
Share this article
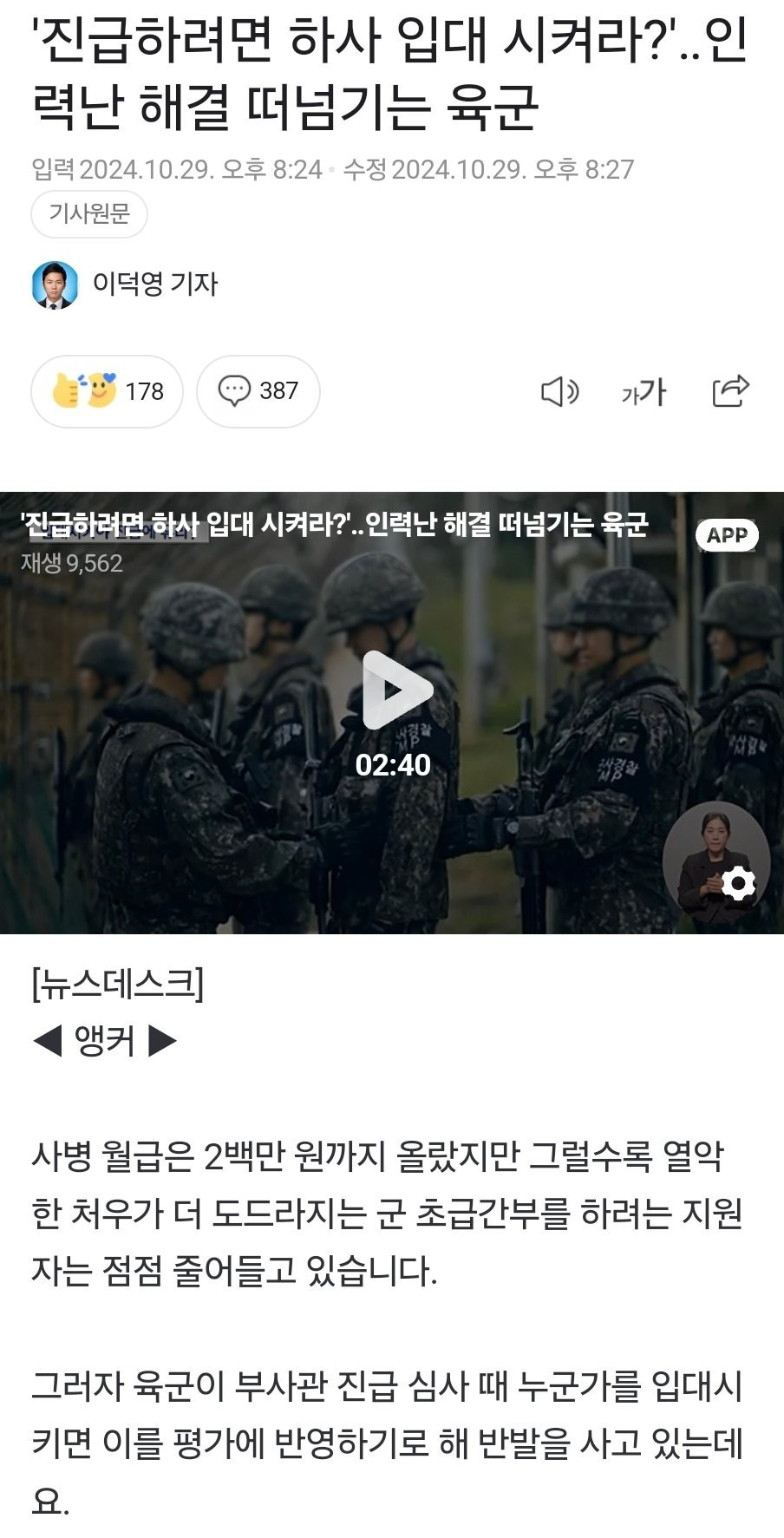click(x=729, y=391)
